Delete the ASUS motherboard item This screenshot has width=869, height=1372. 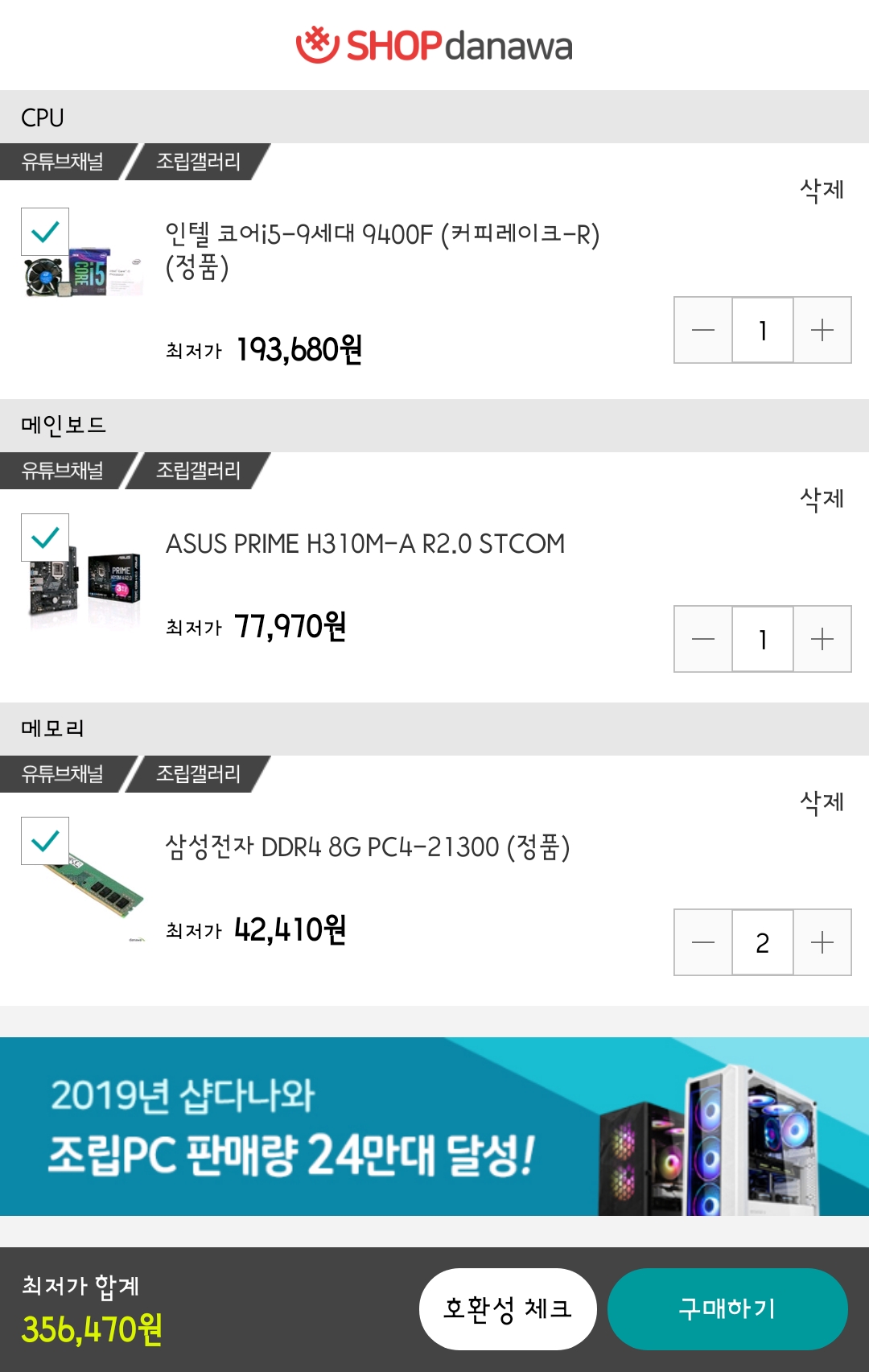click(822, 499)
